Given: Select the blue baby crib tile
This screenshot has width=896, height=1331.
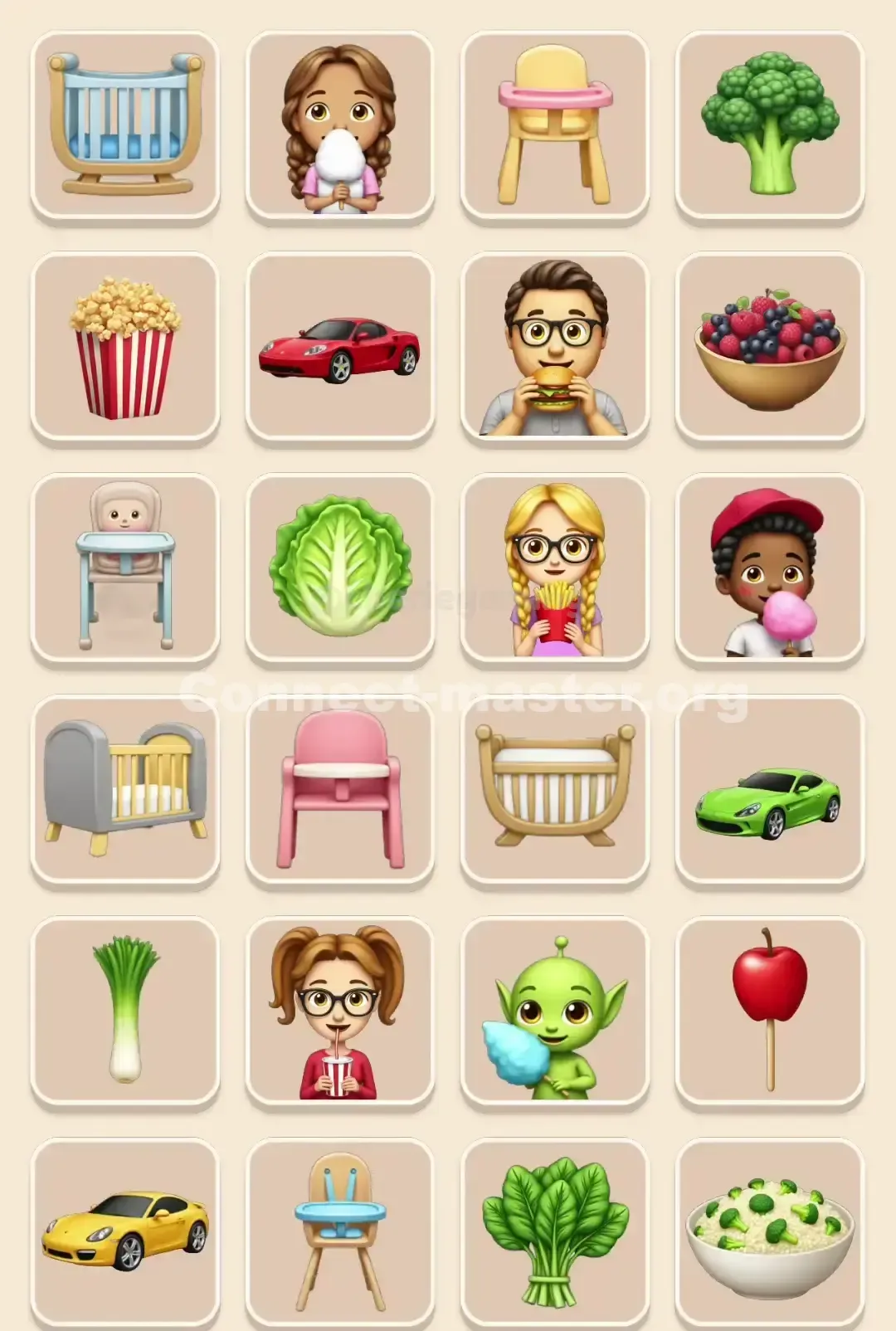Looking at the screenshot, I should coord(125,124).
